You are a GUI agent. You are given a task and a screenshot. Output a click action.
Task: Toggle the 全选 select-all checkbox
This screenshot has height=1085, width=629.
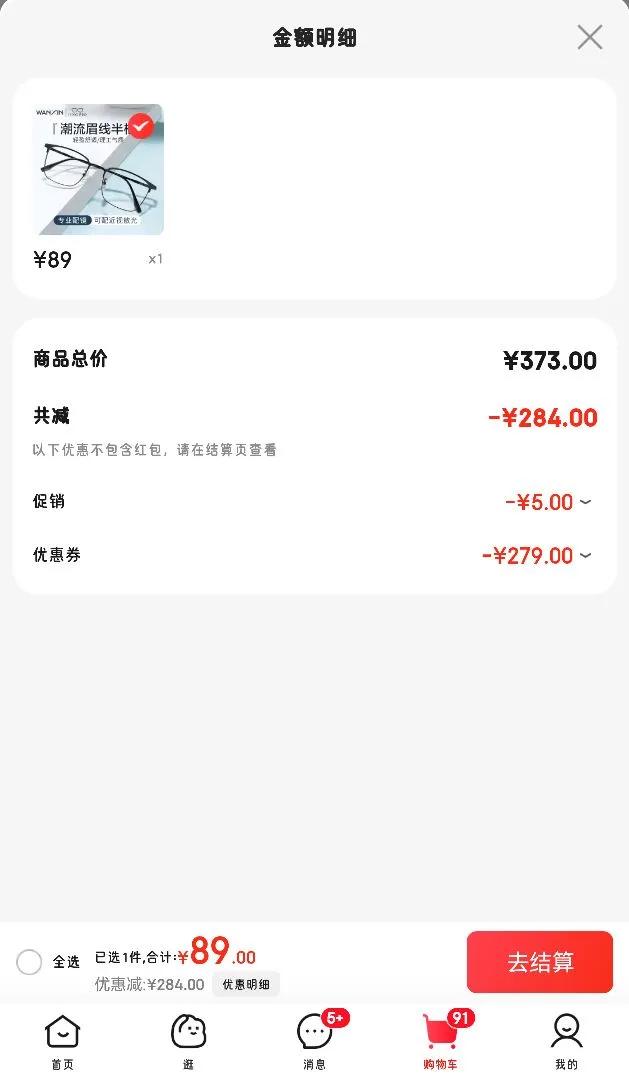pos(30,962)
